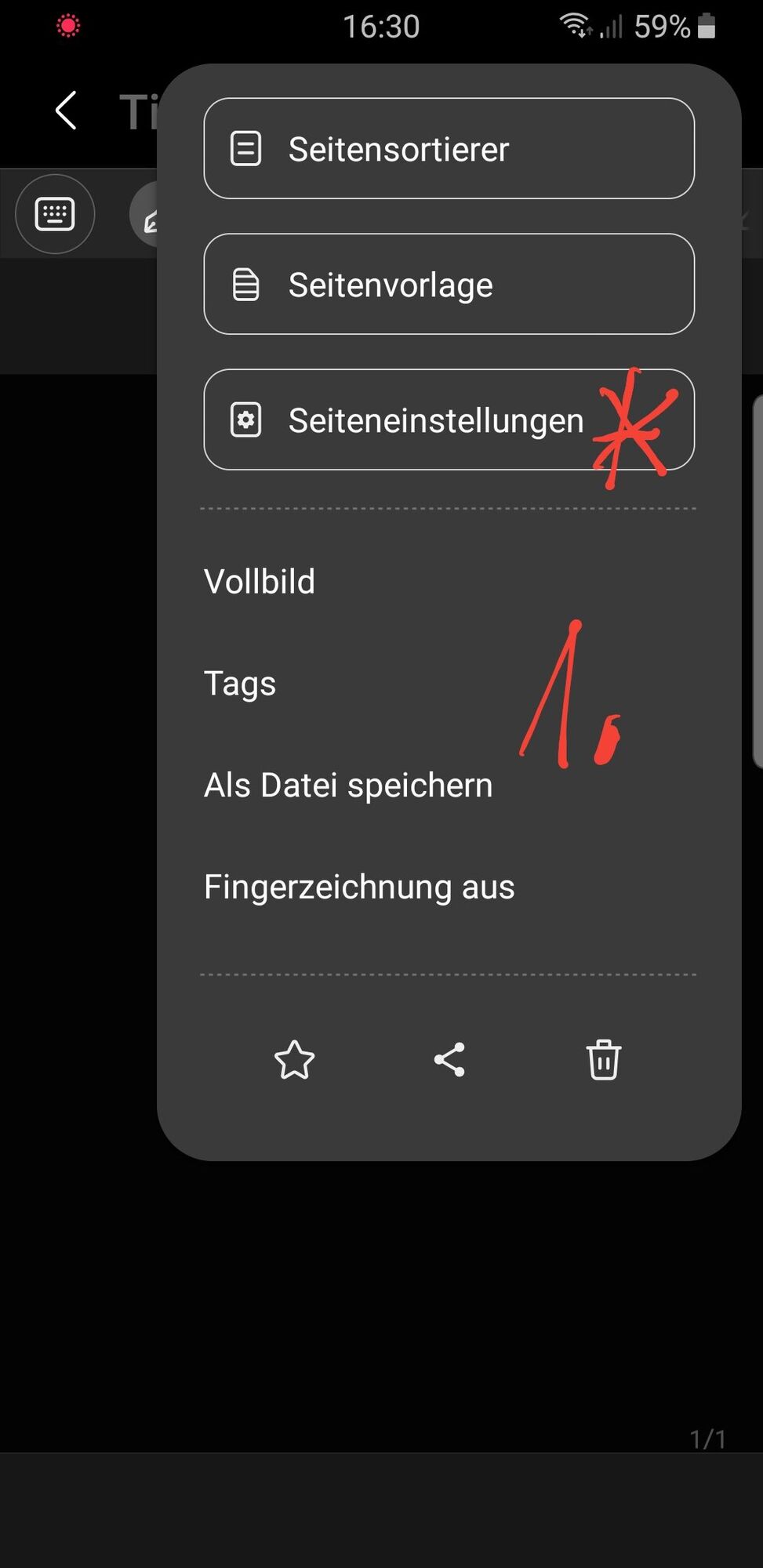Choose a Seitenvorlage page template

(x=449, y=285)
